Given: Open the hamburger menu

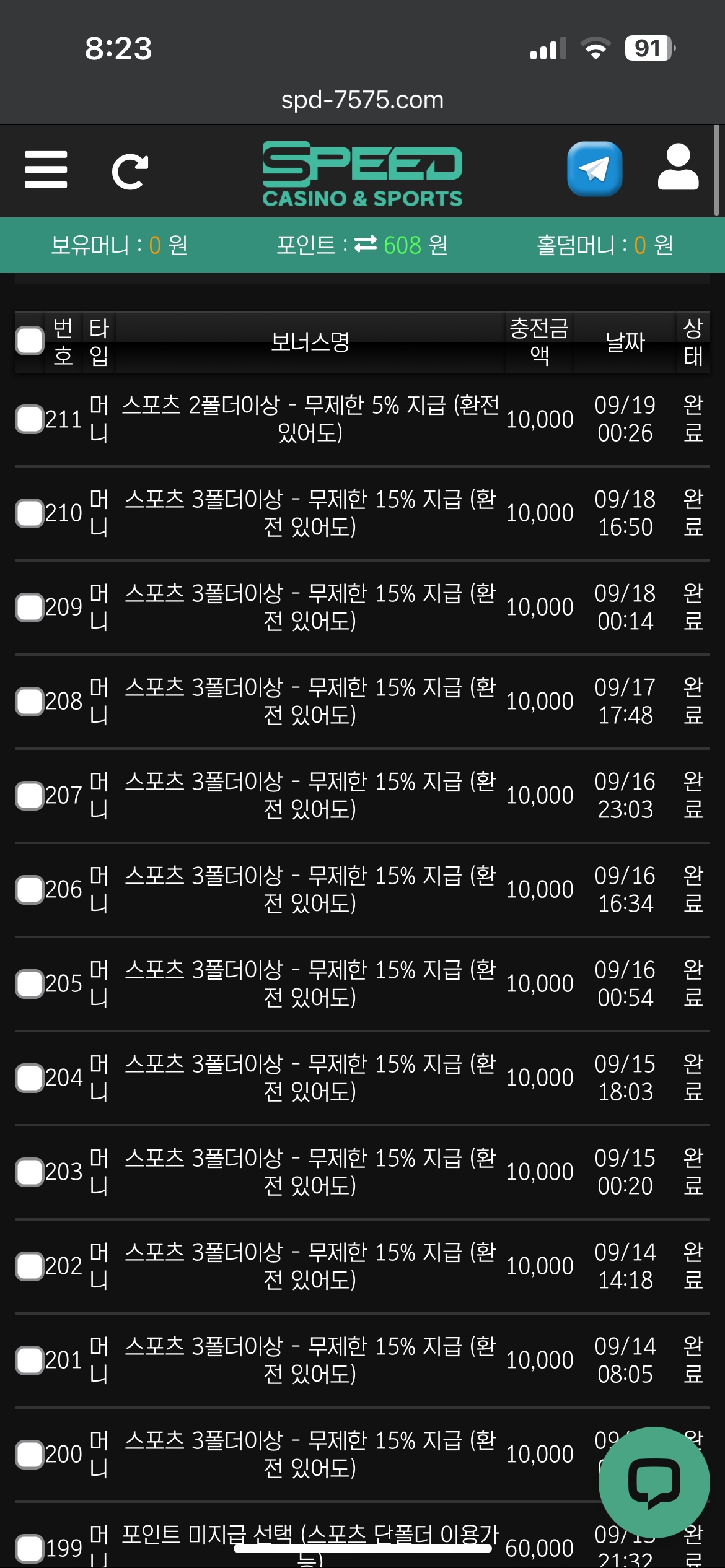Looking at the screenshot, I should tap(46, 170).
